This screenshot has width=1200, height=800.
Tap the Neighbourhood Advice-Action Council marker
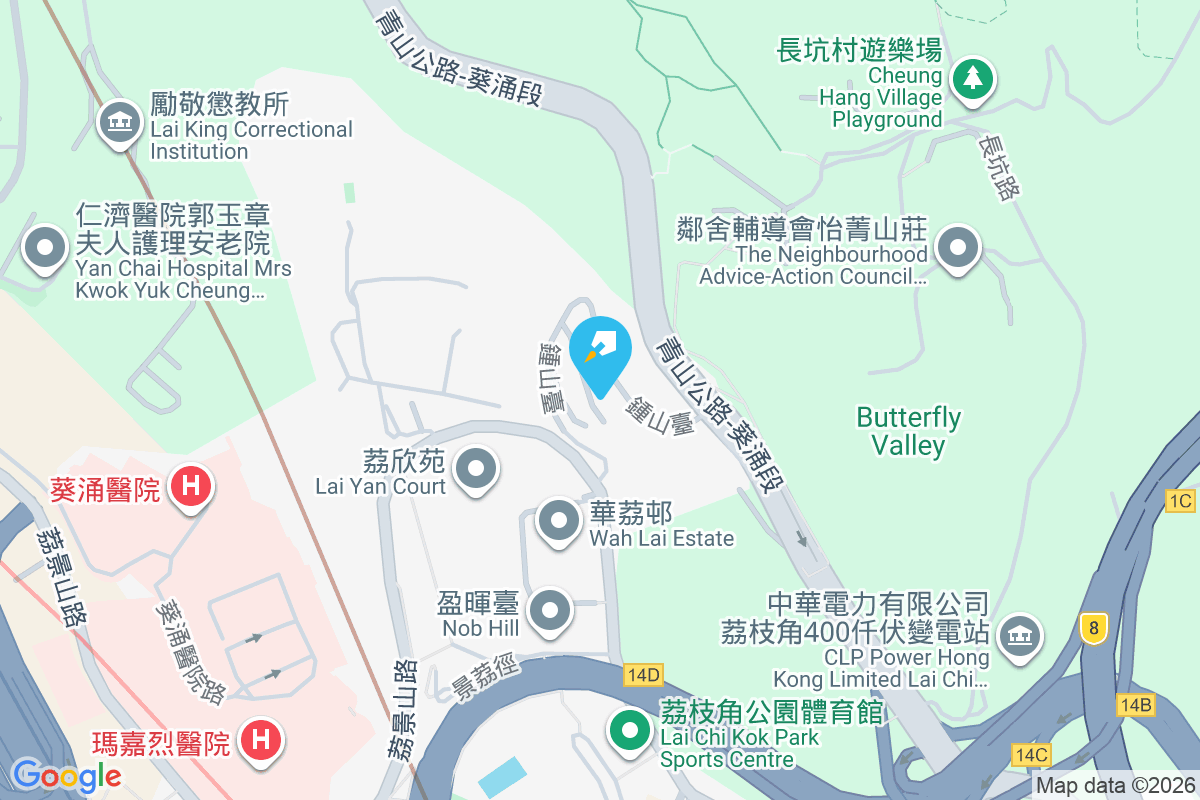pos(958,246)
